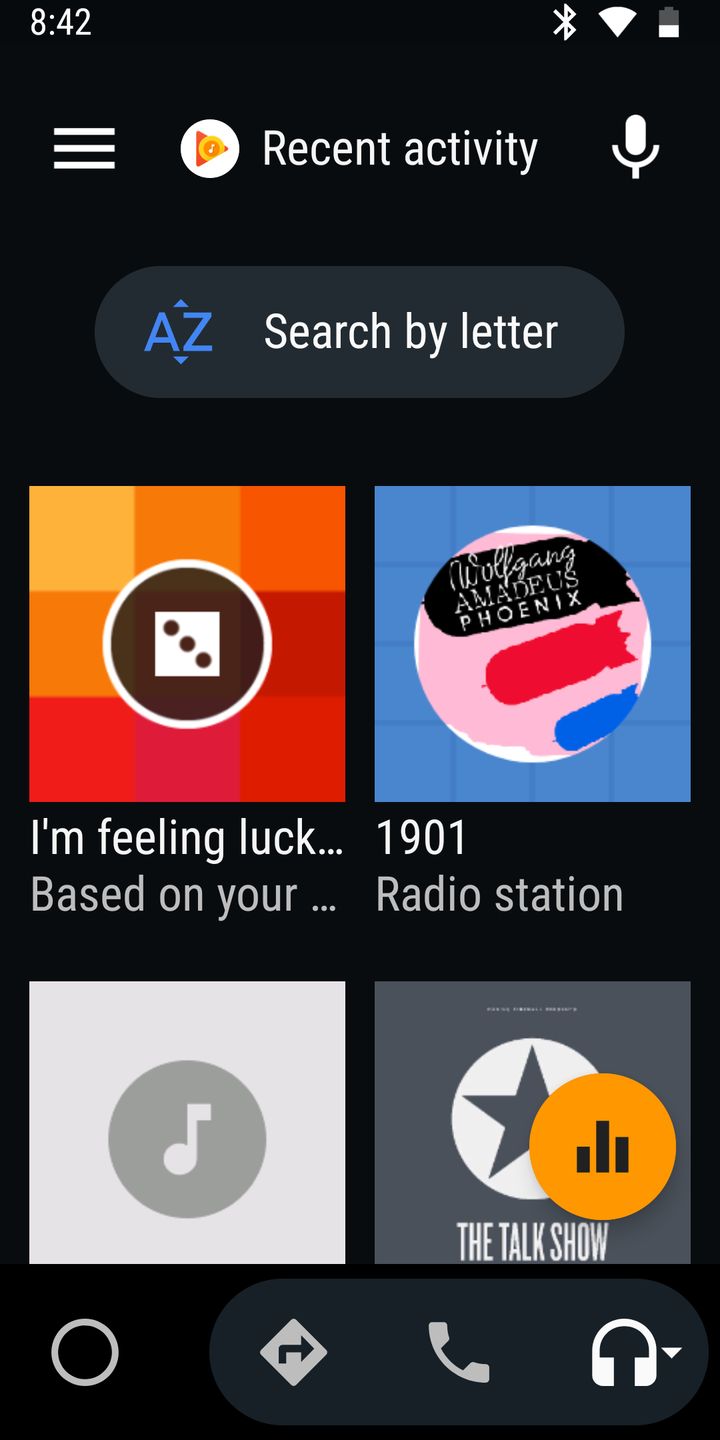Play I'm feeling lucky mix
The image size is (720, 1440).
187,644
